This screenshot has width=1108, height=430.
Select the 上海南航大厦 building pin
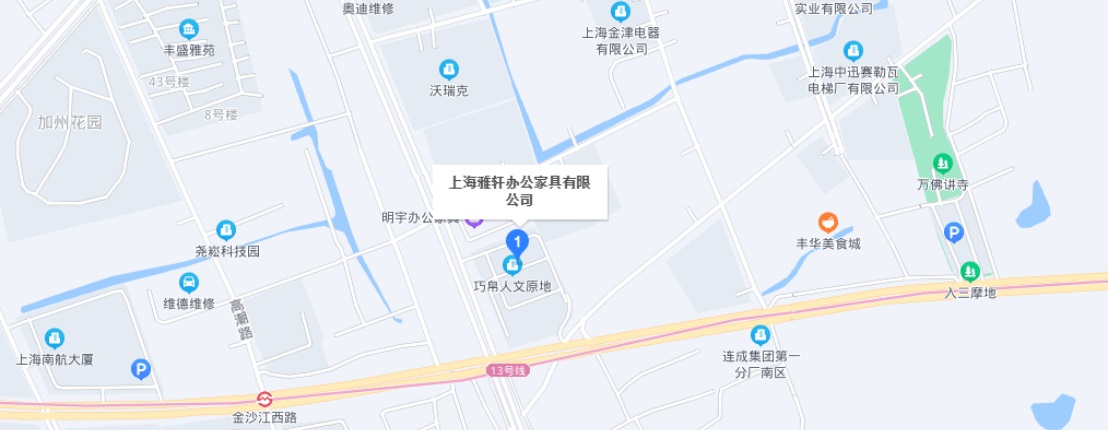(55, 337)
